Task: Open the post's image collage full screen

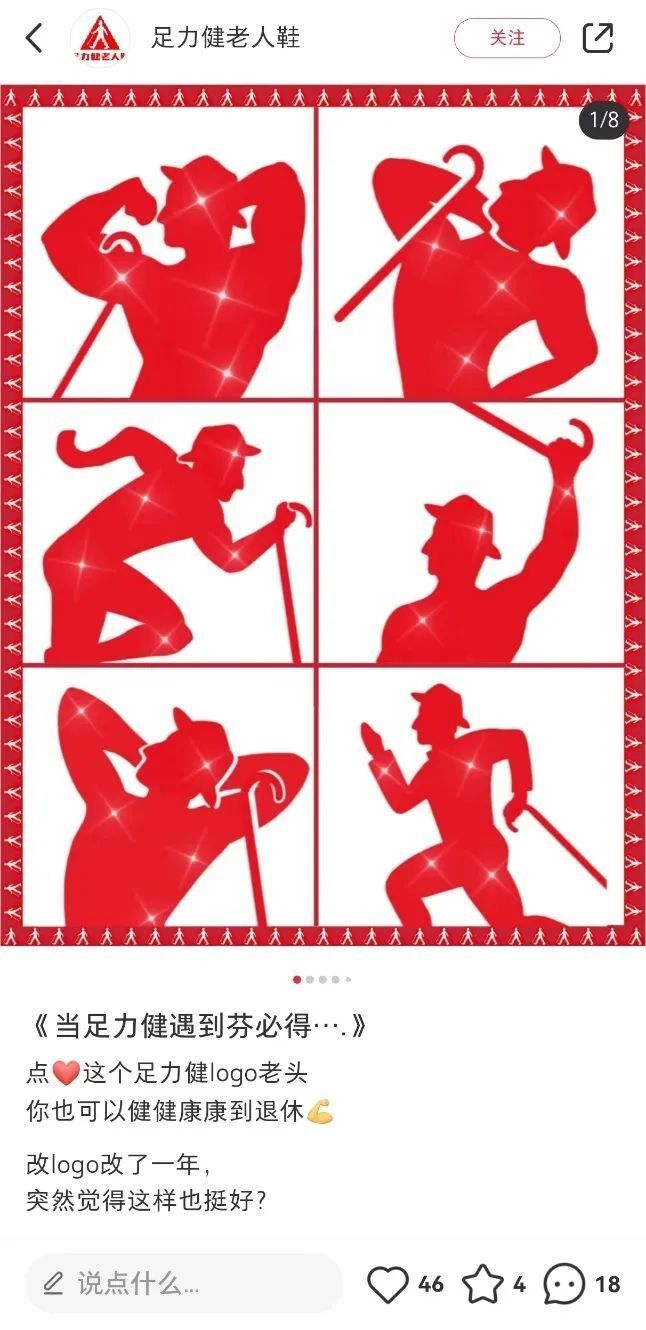Action: 323,516
